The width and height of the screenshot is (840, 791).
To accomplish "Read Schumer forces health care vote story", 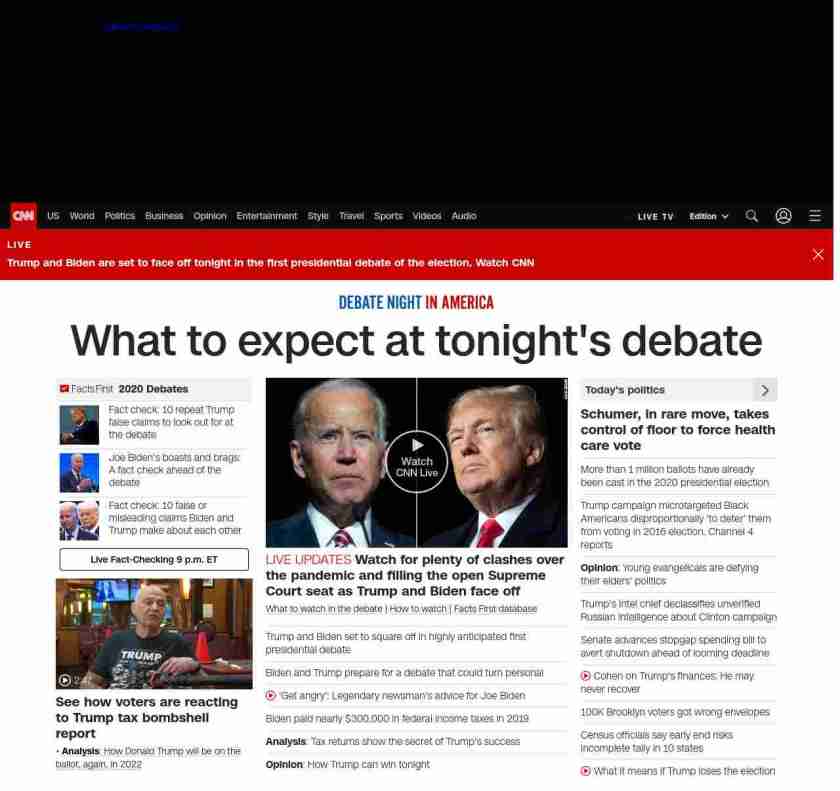I will pyautogui.click(x=677, y=429).
